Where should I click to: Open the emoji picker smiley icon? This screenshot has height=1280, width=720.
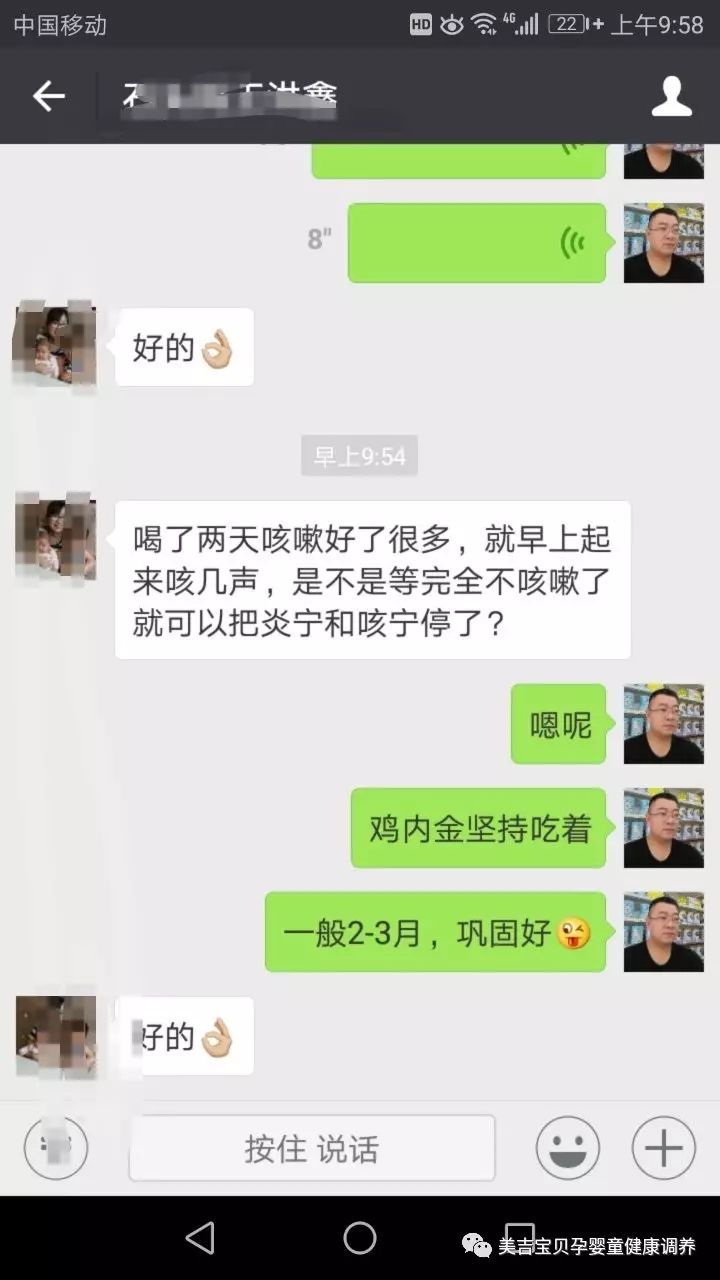(x=567, y=1147)
